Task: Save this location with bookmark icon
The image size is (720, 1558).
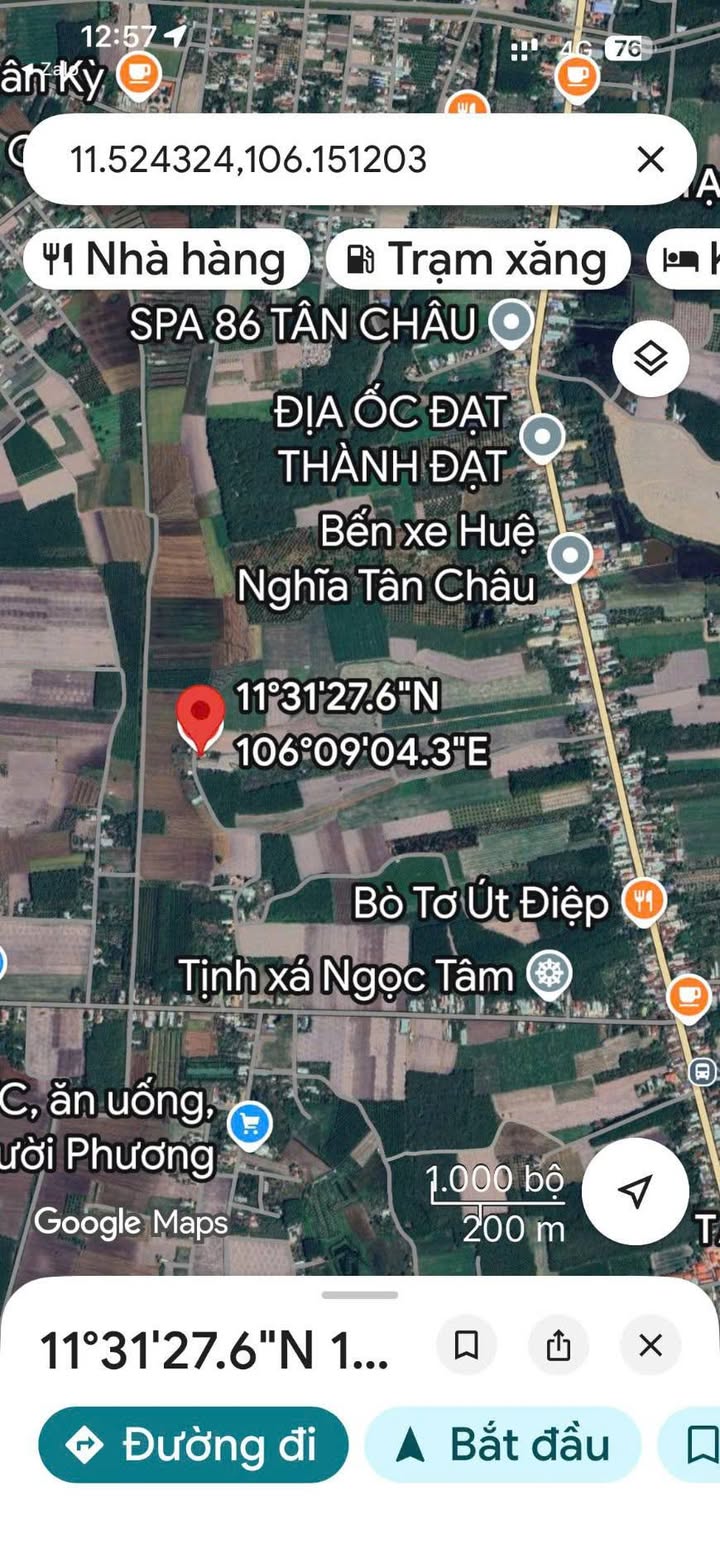Action: [466, 1346]
